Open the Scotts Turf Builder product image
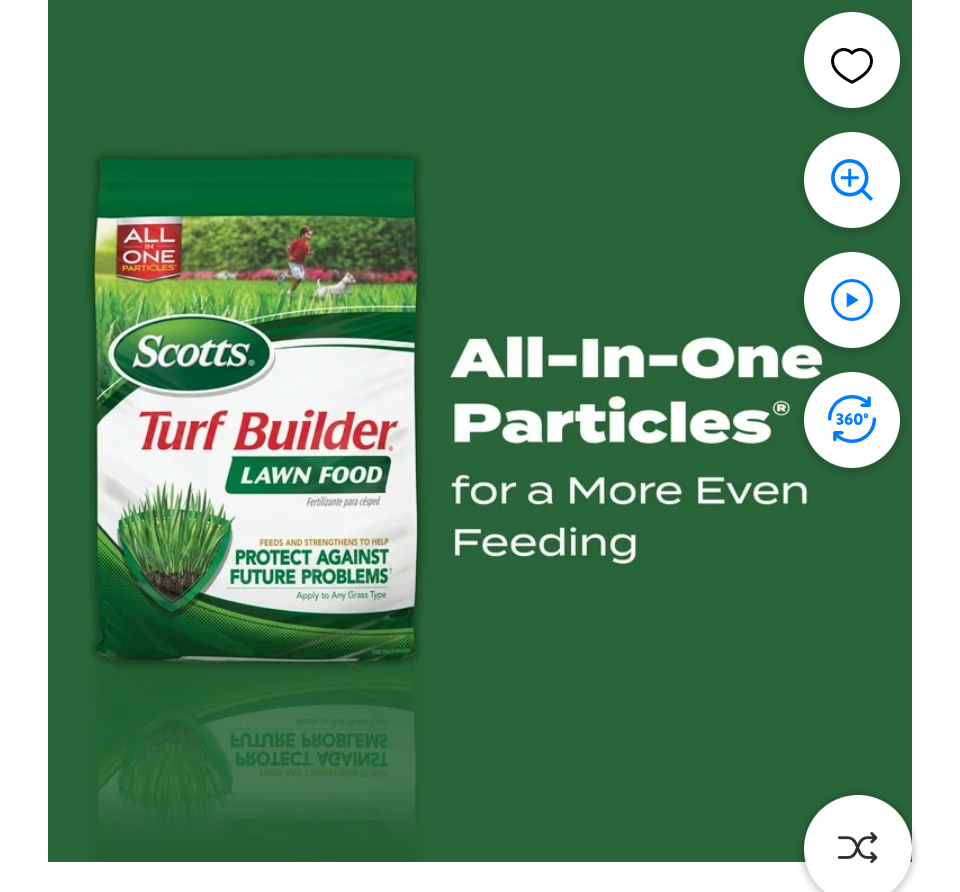960x892 pixels. pyautogui.click(x=257, y=410)
